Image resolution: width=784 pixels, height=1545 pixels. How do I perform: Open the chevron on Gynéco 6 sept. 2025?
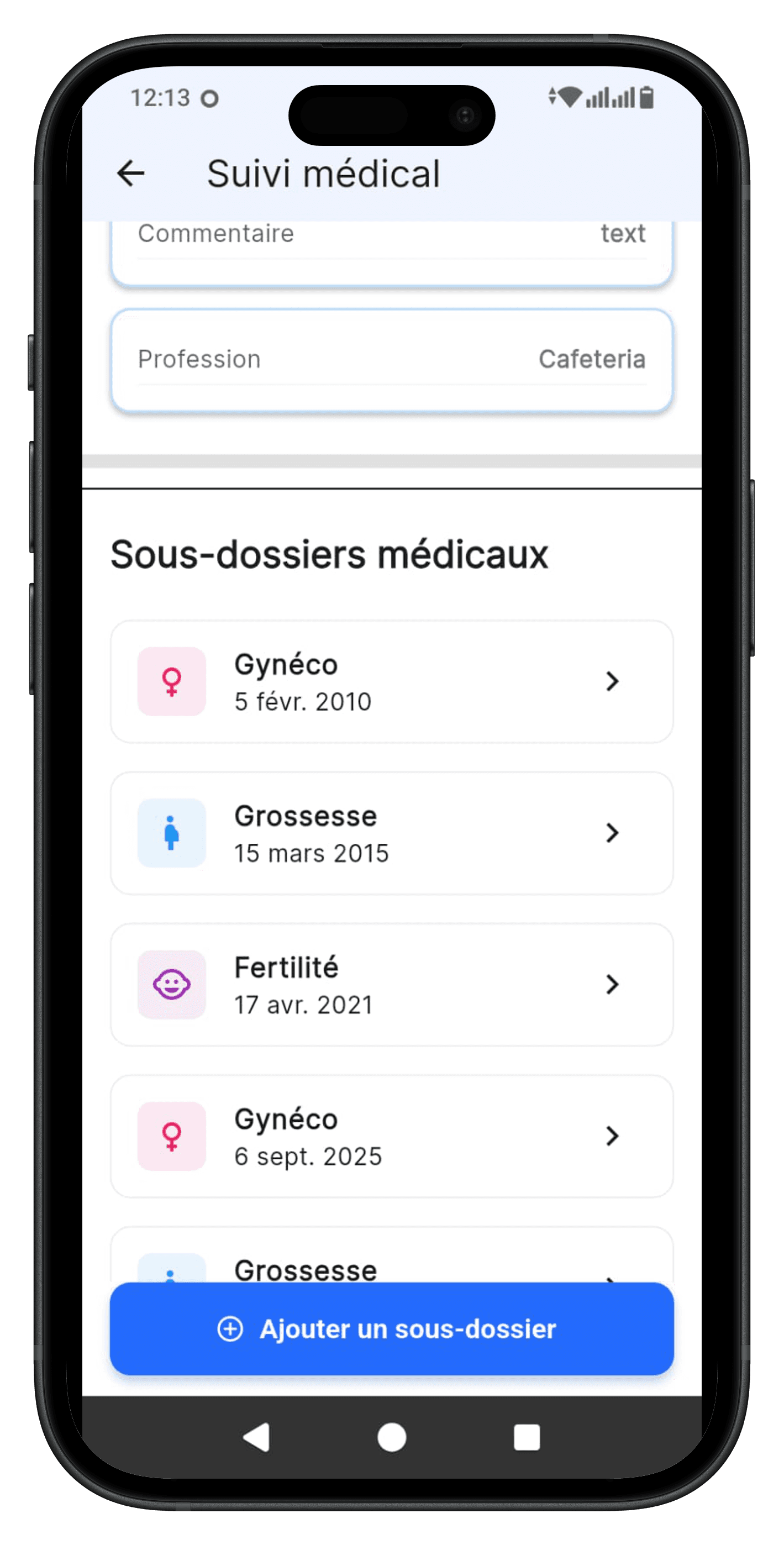coord(612,1136)
